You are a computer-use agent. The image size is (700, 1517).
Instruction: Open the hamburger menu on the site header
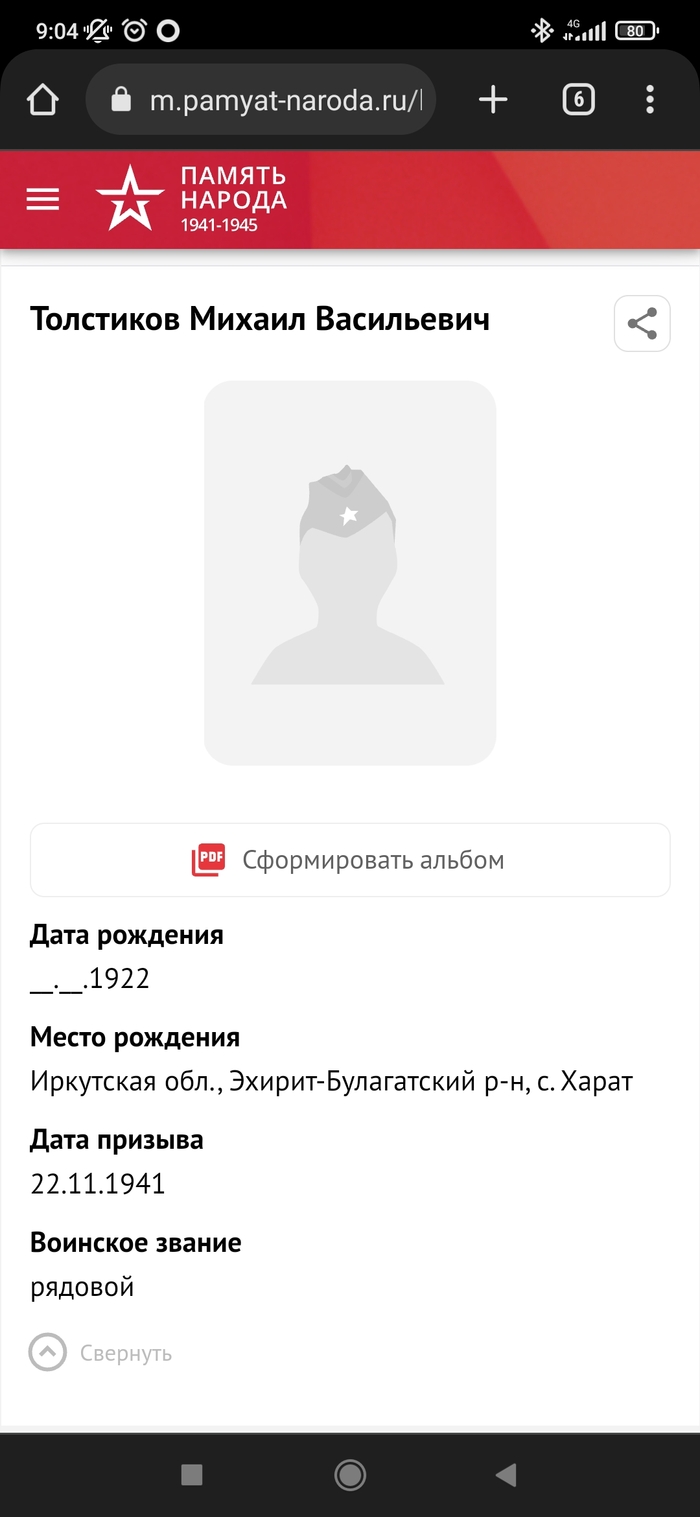[x=43, y=199]
